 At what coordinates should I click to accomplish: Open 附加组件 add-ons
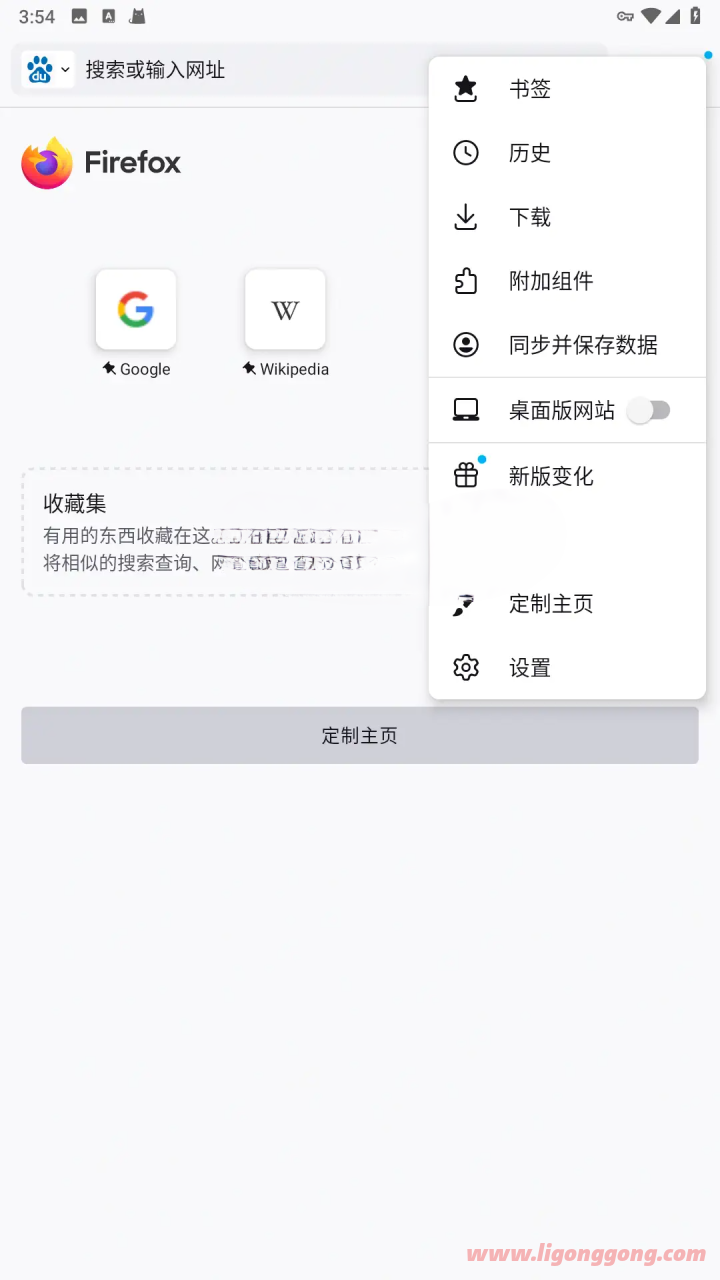567,281
